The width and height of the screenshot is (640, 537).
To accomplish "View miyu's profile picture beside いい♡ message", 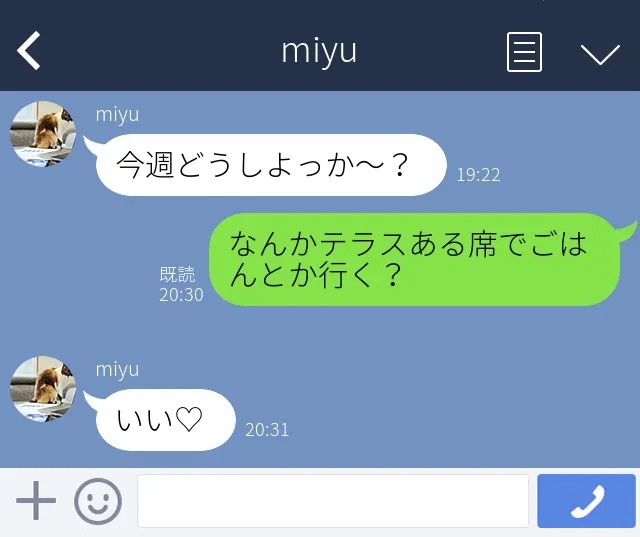I will tap(43, 388).
